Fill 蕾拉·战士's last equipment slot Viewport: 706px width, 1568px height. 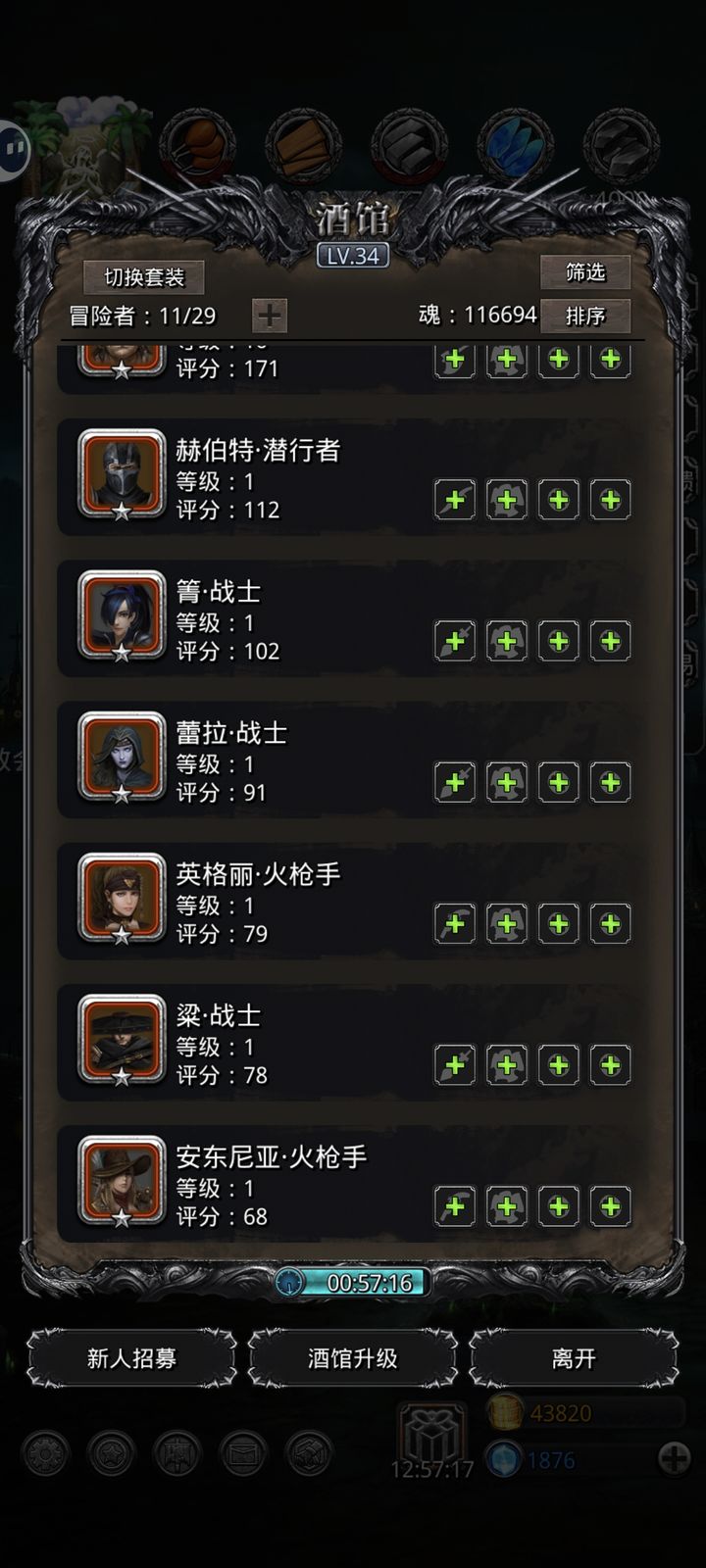click(610, 783)
